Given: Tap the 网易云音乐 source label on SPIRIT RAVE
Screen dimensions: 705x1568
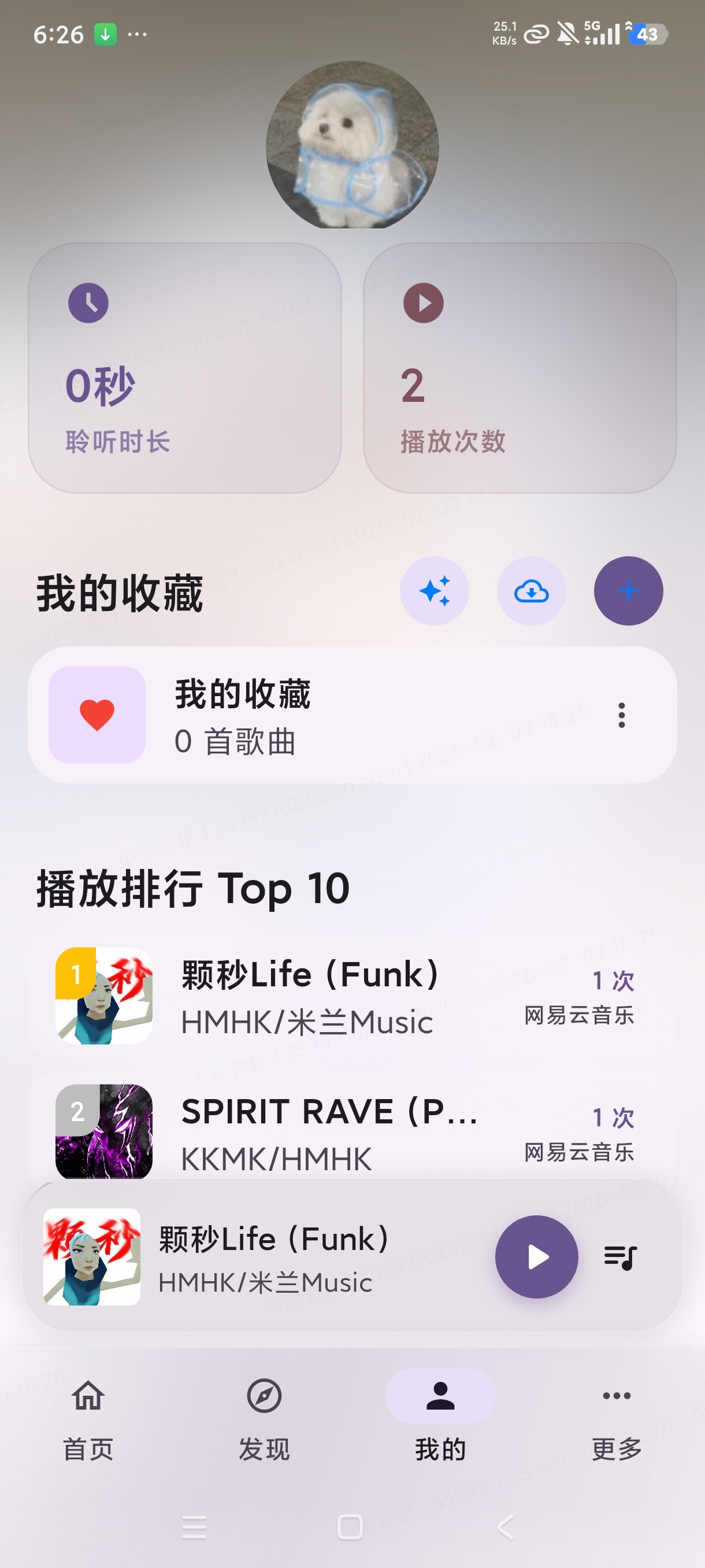Looking at the screenshot, I should 578,1152.
